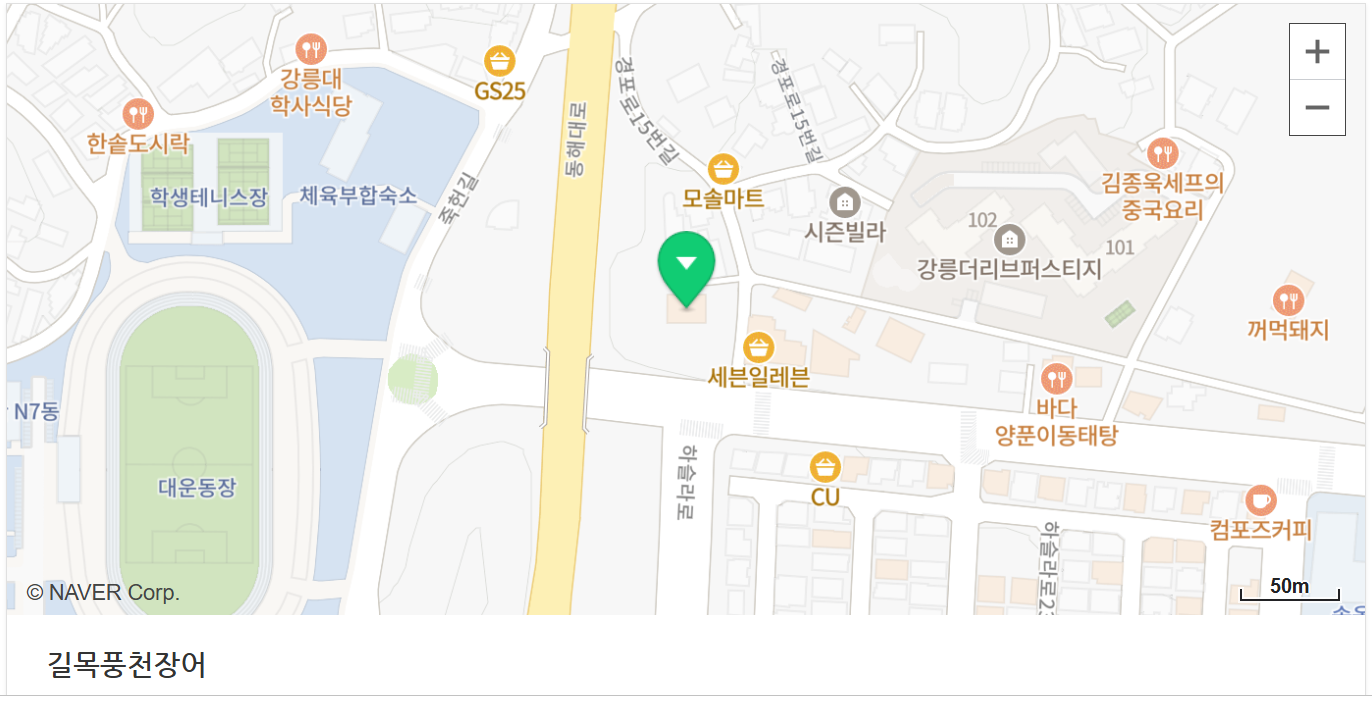Tap the 컴포즈커피 cafe marker
Viewport: 1372px width, 703px height.
coord(1260,499)
